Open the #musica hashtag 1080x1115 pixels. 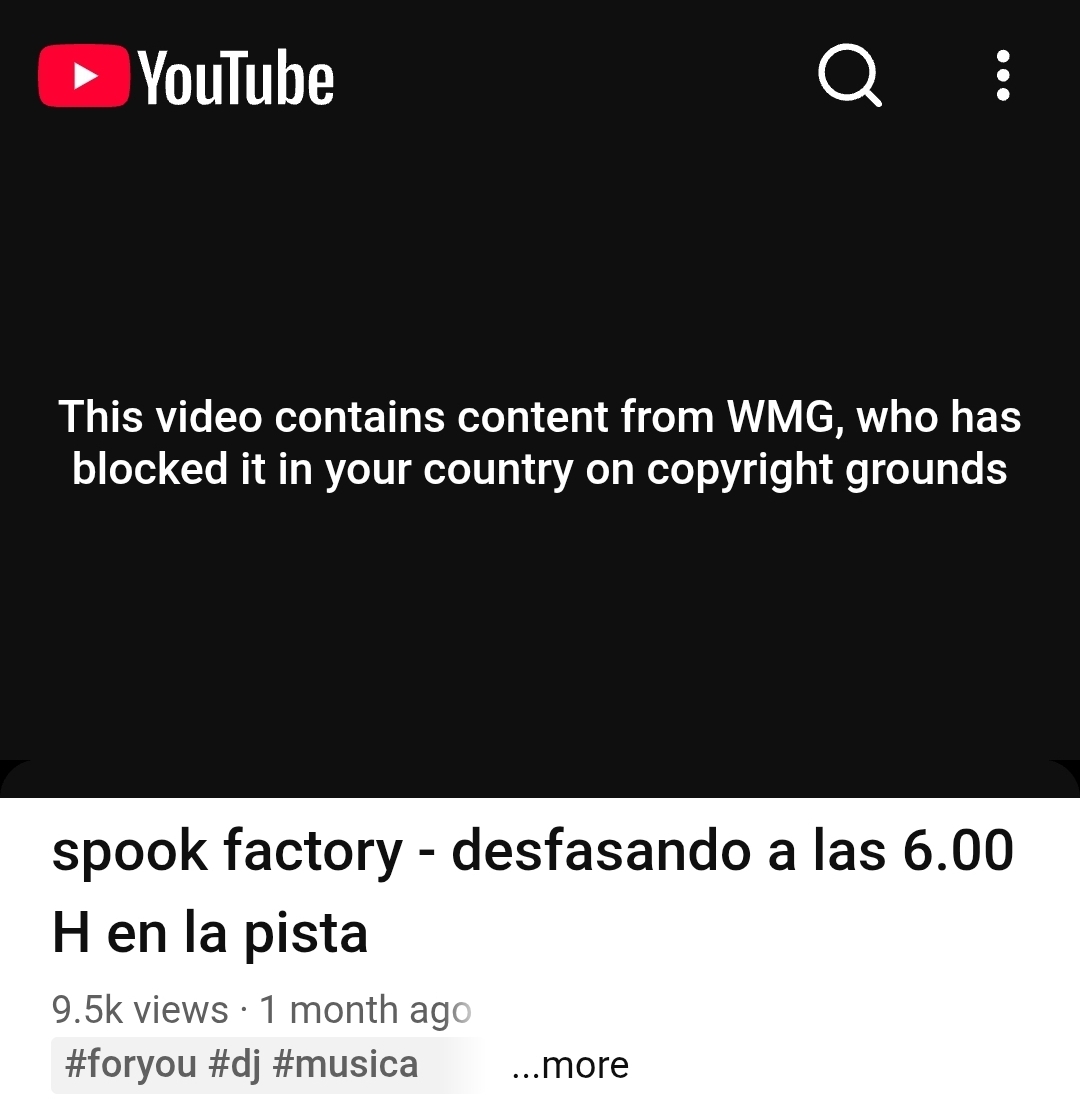click(345, 1063)
